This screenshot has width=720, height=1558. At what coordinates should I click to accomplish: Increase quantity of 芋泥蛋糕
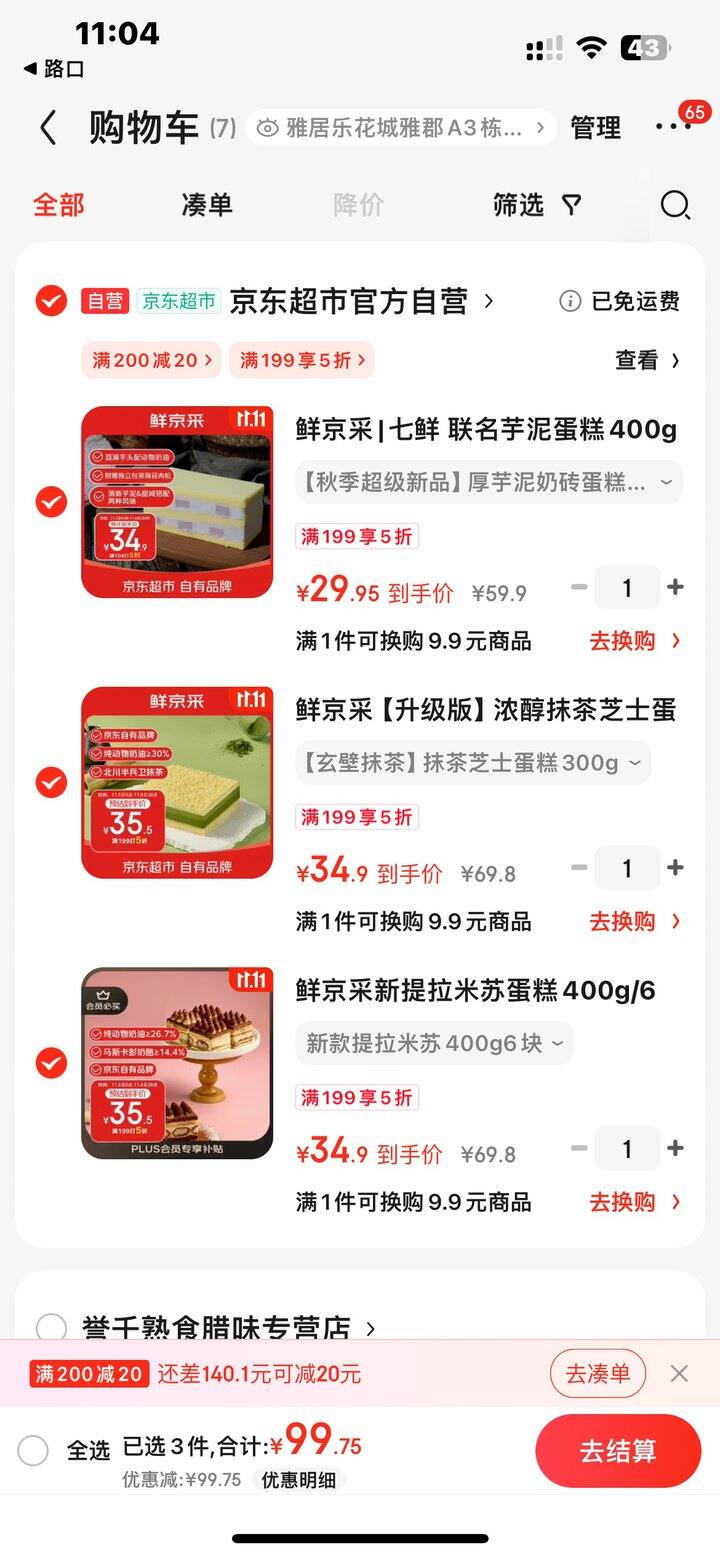[675, 588]
